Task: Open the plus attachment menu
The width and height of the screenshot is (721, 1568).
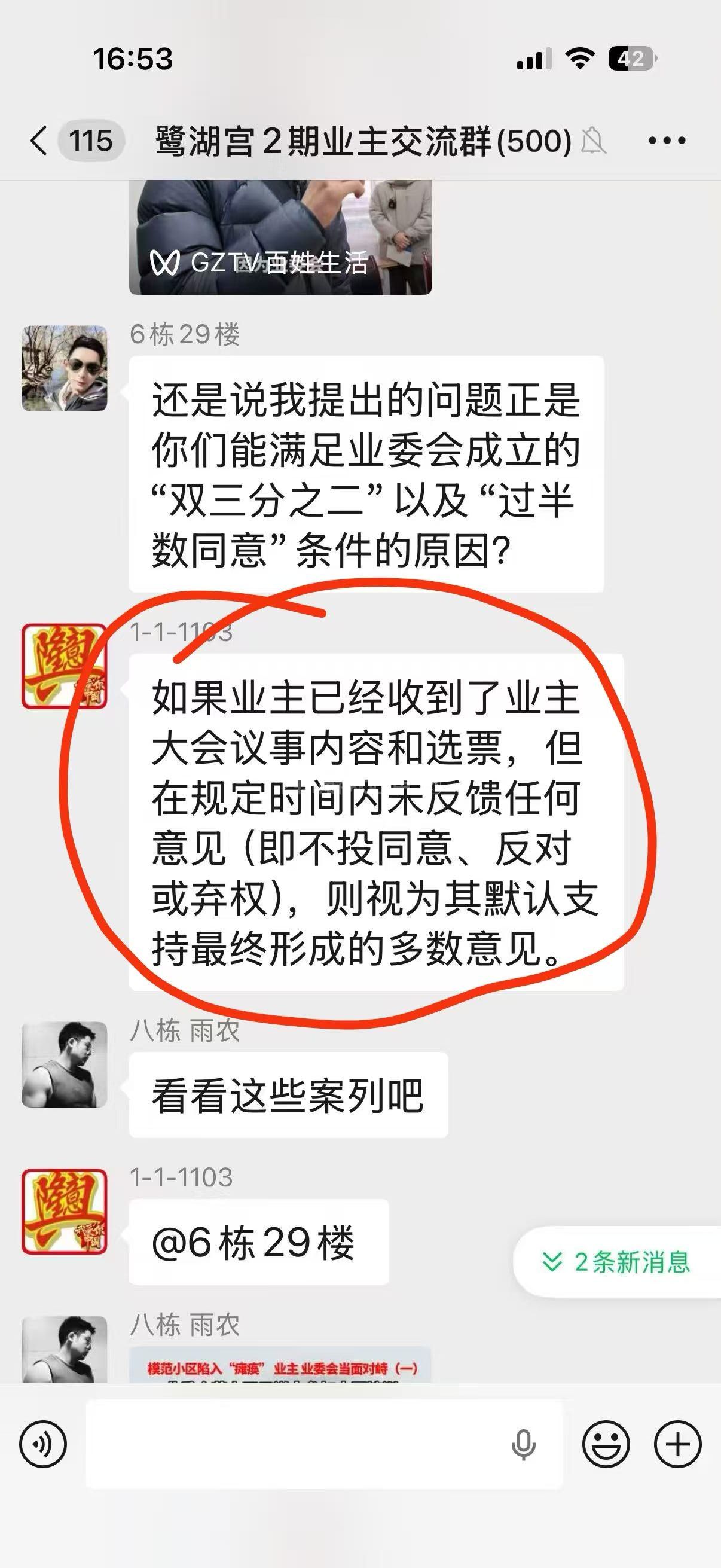Action: (x=677, y=1444)
